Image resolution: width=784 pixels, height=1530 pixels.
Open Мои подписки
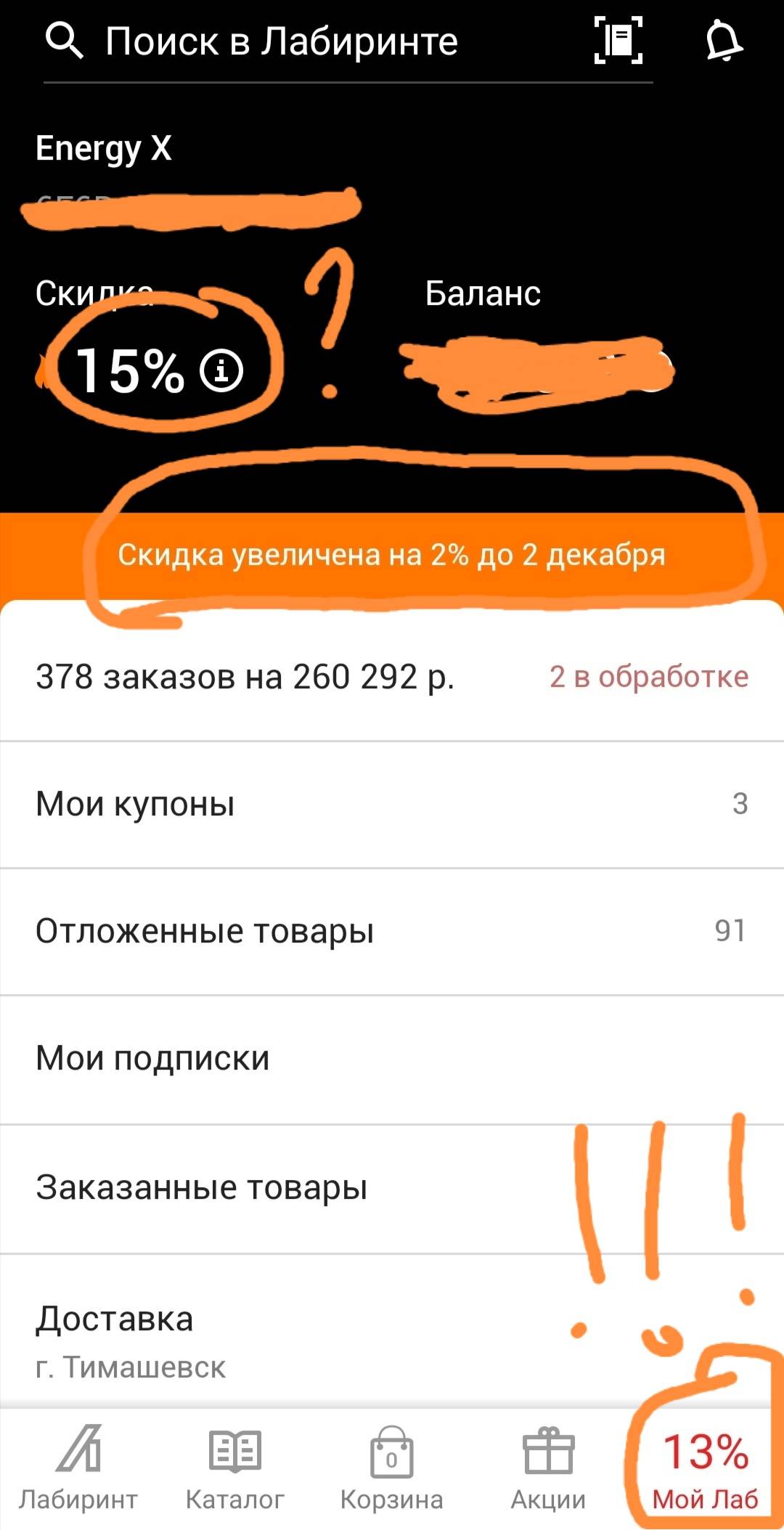click(392, 1059)
